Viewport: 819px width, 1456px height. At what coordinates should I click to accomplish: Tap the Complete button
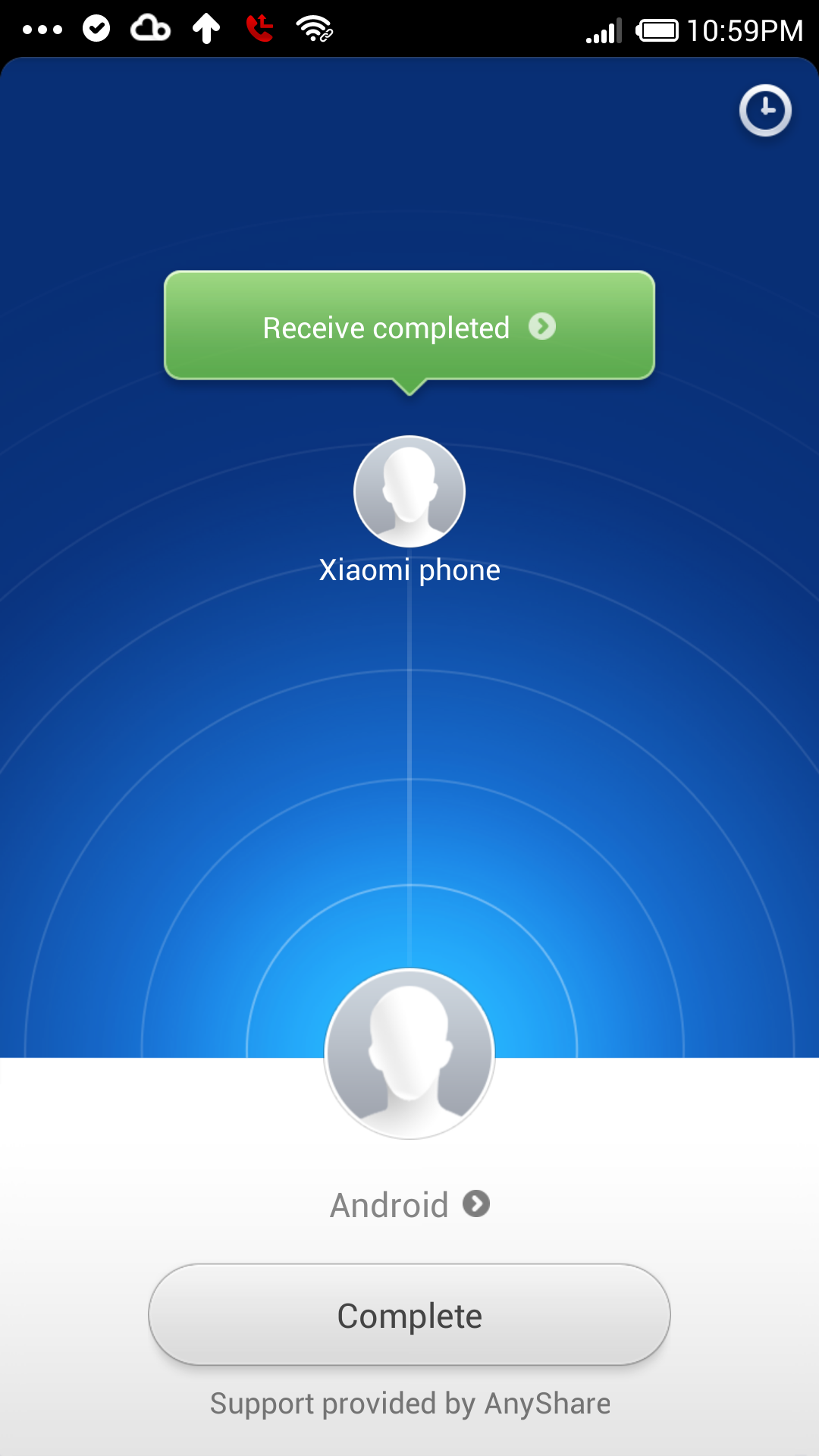(x=409, y=1315)
